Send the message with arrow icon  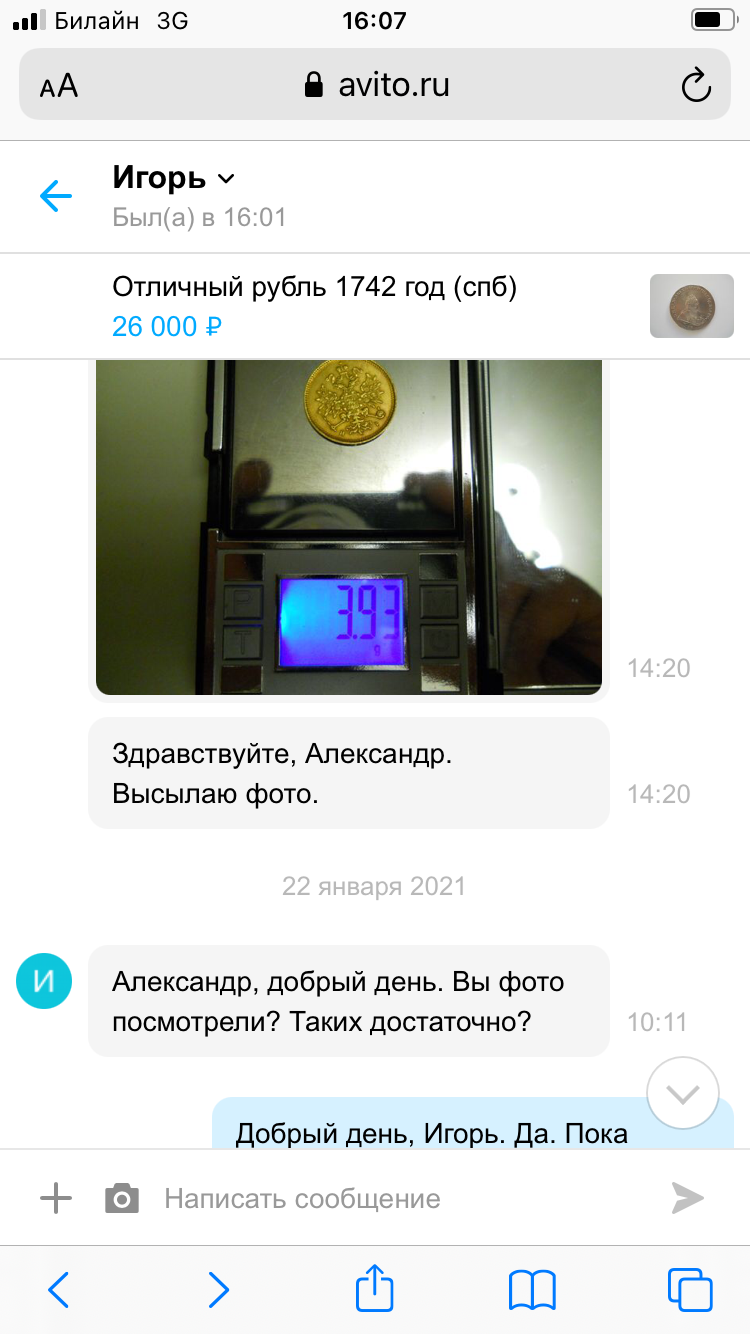(687, 1198)
